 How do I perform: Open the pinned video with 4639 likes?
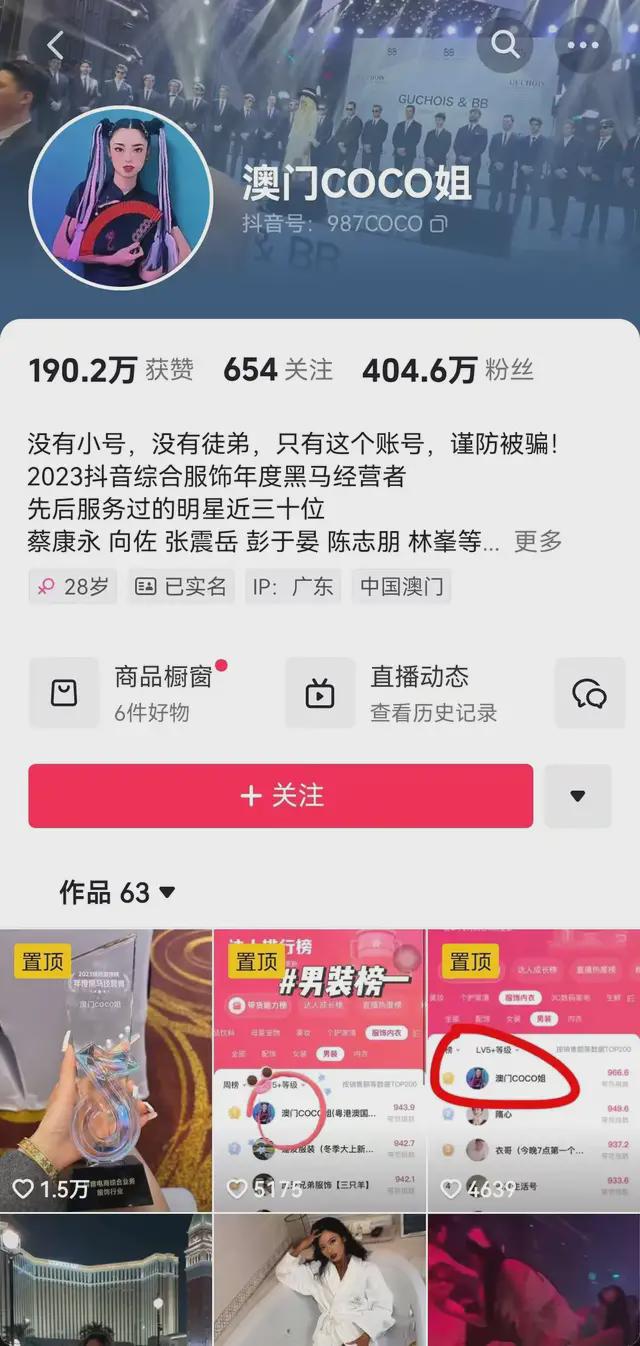(x=533, y=1070)
